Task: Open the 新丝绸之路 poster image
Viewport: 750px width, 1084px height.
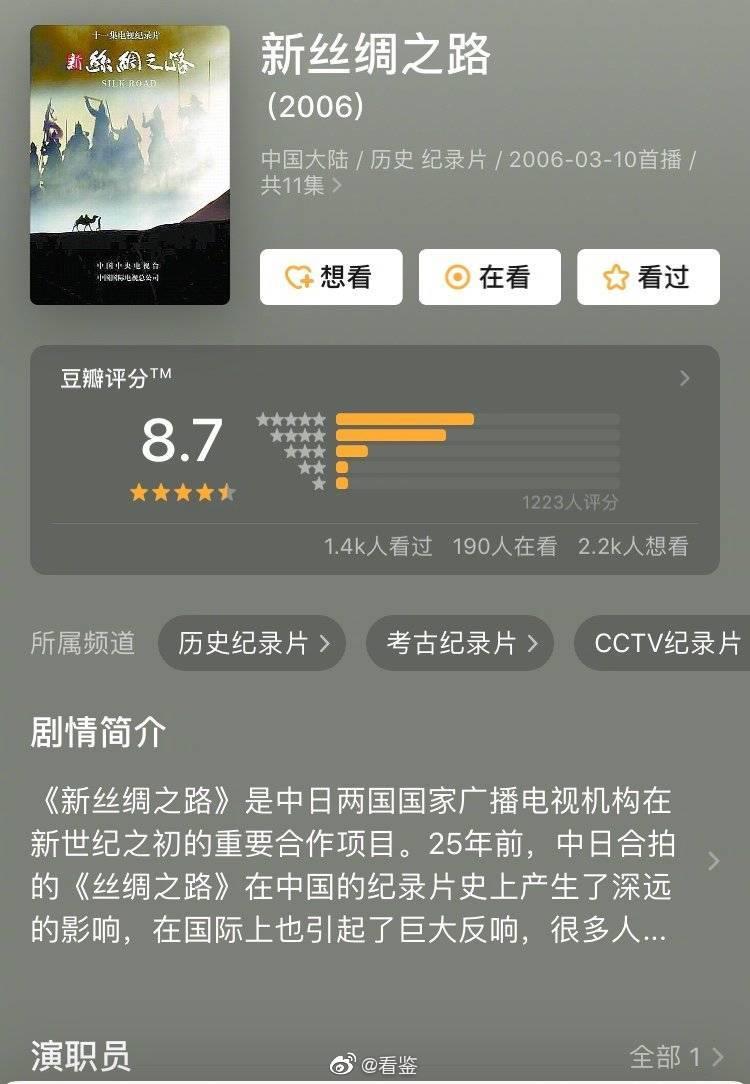Action: pos(130,165)
